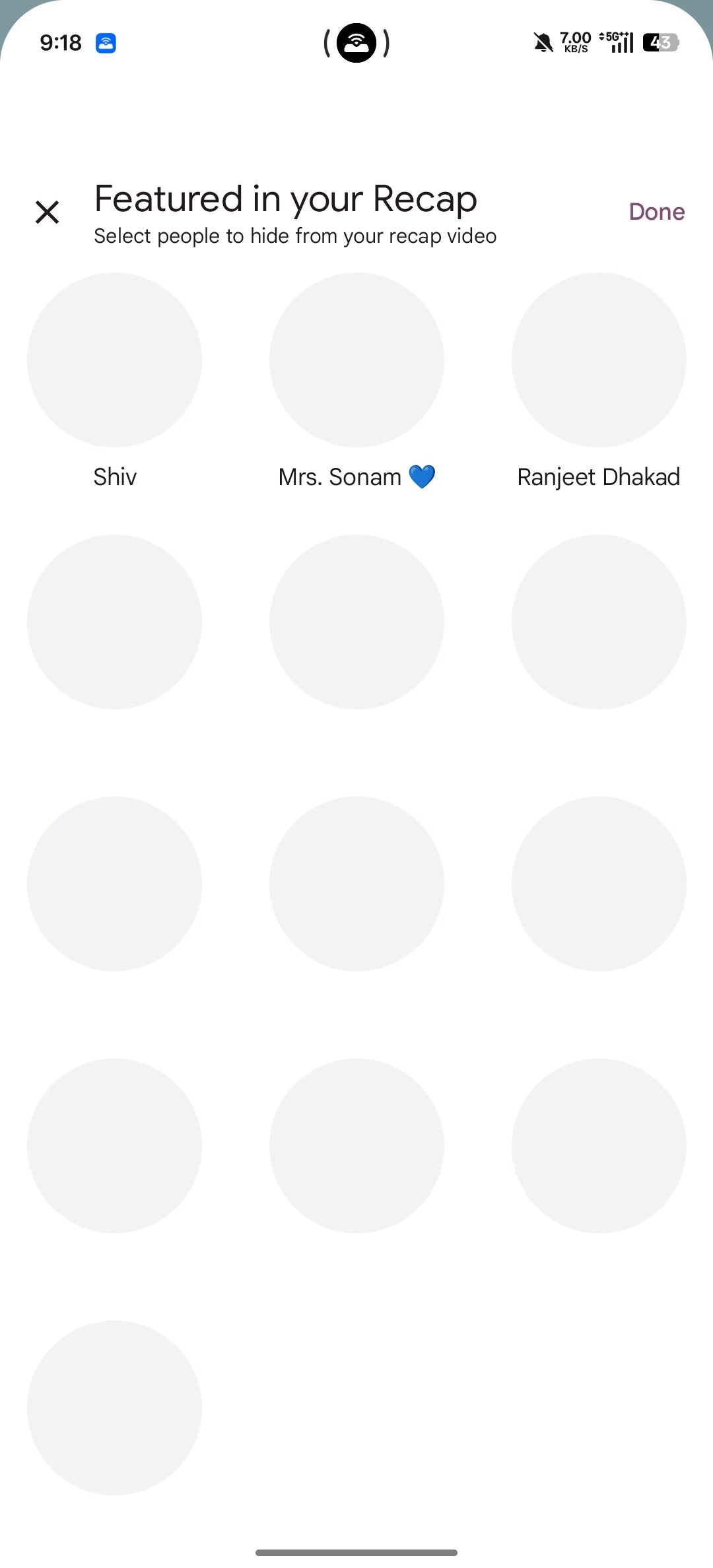This screenshot has width=713, height=1568.
Task: Choose Ranjeet Dhakad to hide from recap
Action: tap(598, 360)
